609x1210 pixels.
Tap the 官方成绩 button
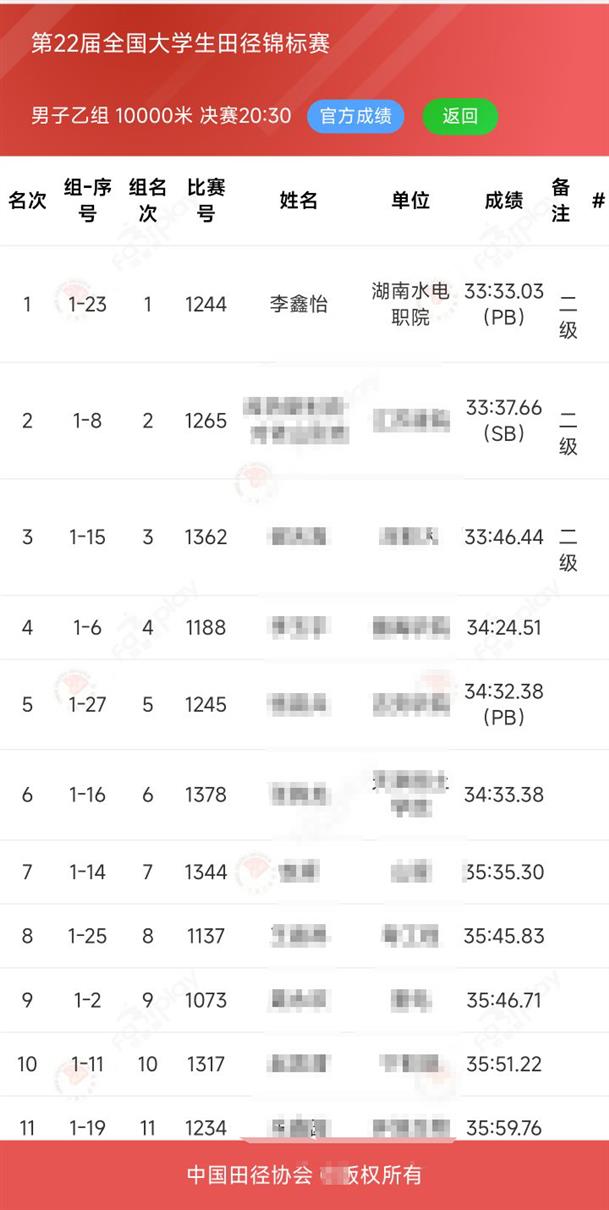pyautogui.click(x=355, y=116)
